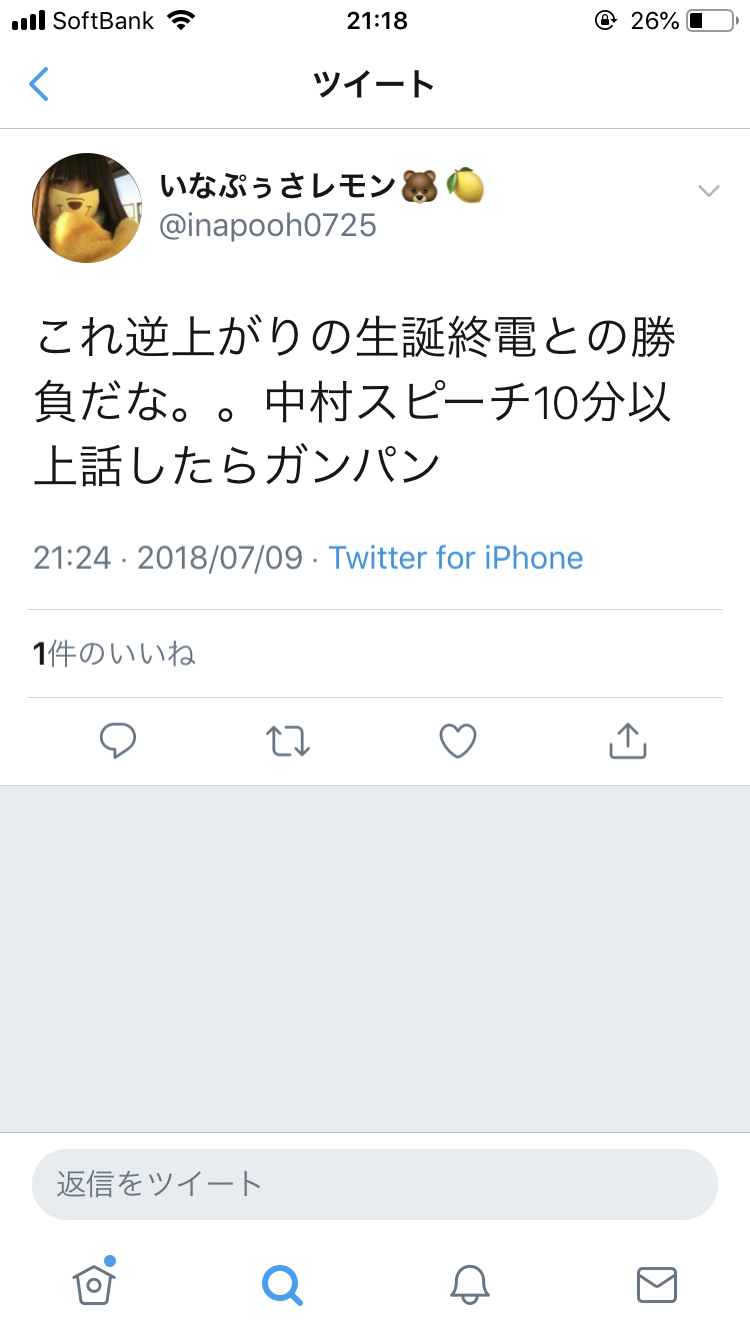Reply with the speech bubble icon
Viewport: 750px width, 1334px height.
coord(118,741)
